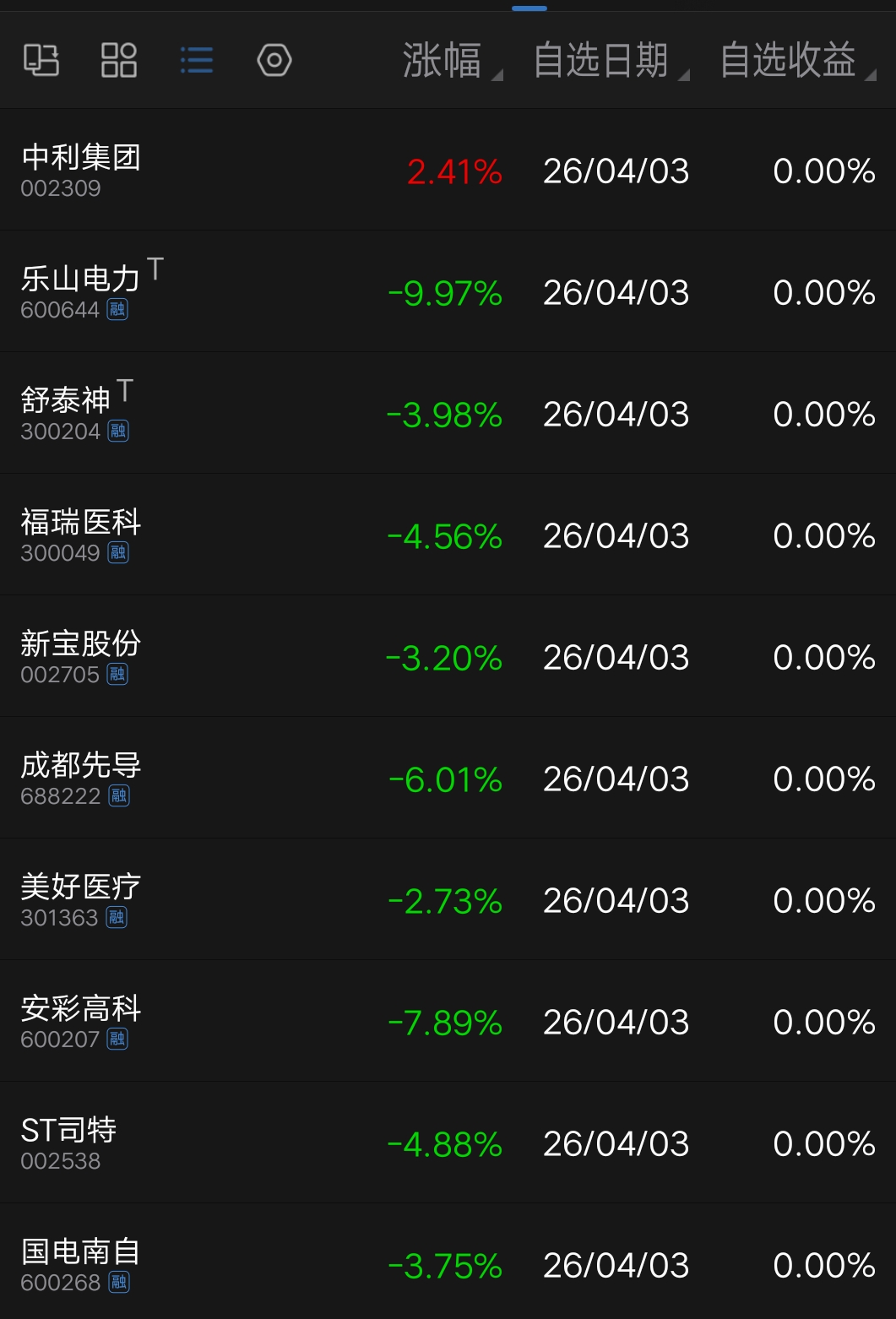896x1319 pixels.
Task: Open 成都先导 stock details
Action: coord(81,778)
